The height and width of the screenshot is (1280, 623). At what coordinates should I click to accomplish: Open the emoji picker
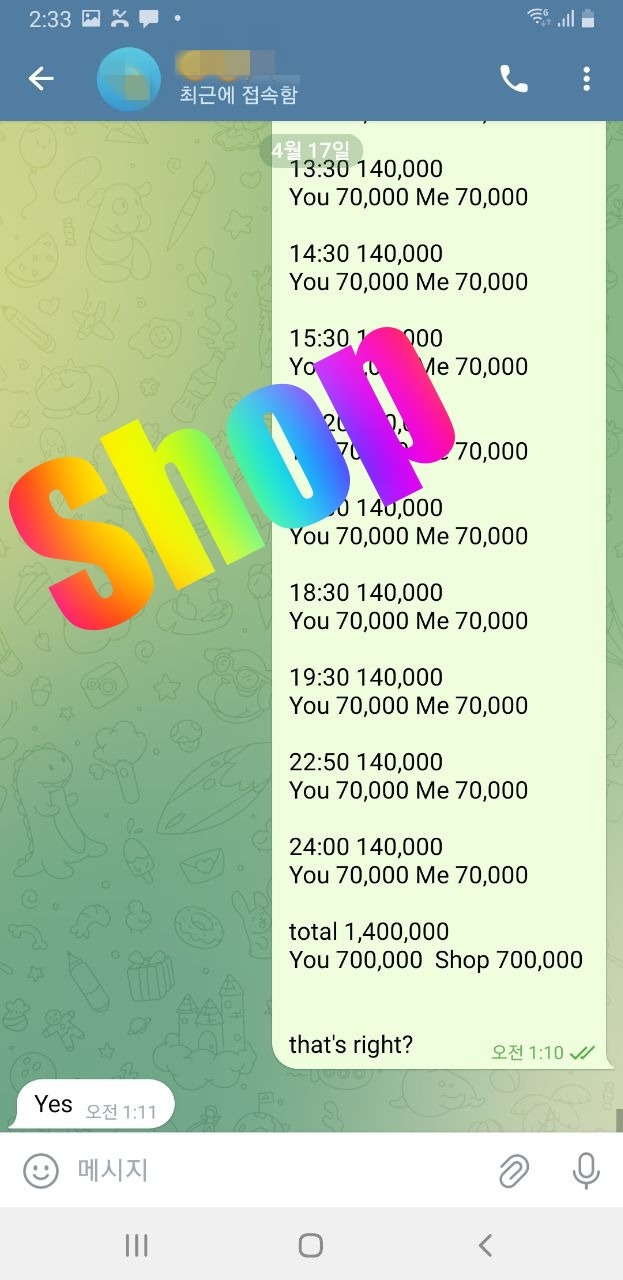click(x=41, y=1170)
